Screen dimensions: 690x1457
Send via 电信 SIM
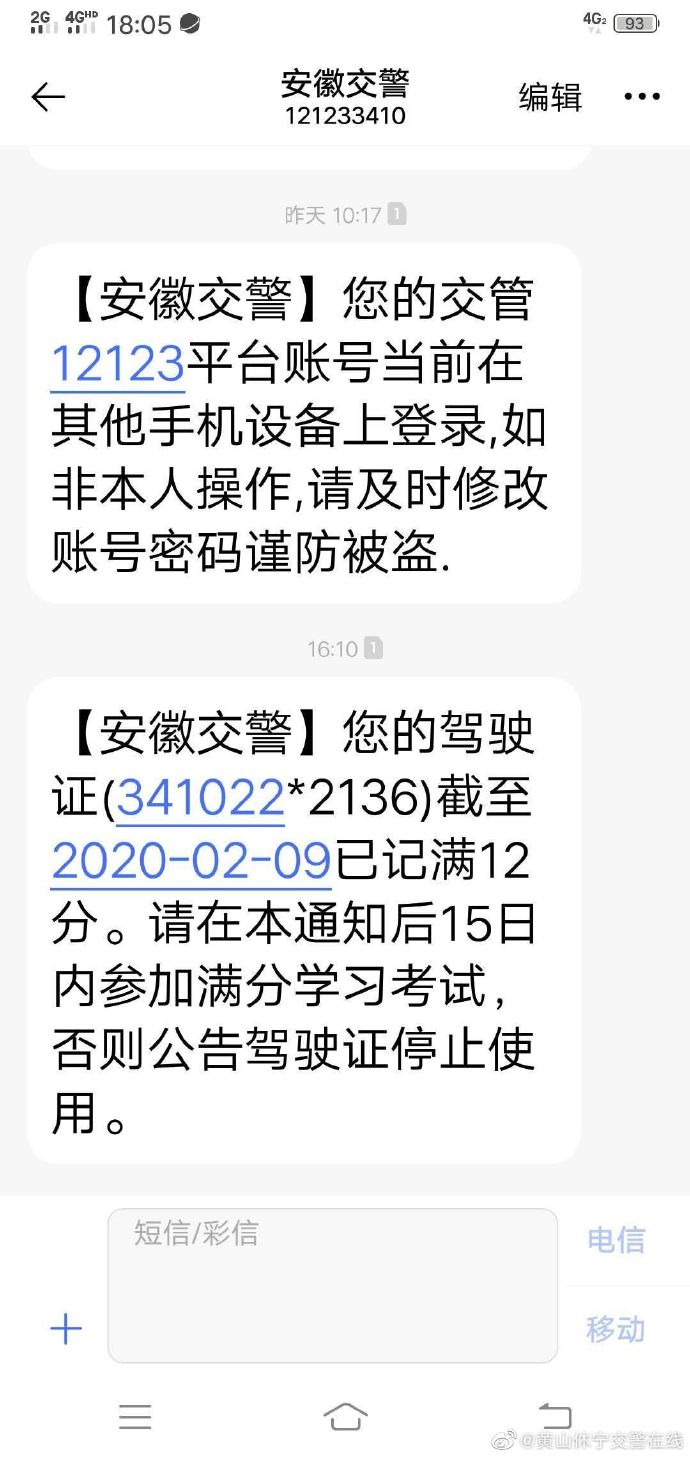(615, 1240)
